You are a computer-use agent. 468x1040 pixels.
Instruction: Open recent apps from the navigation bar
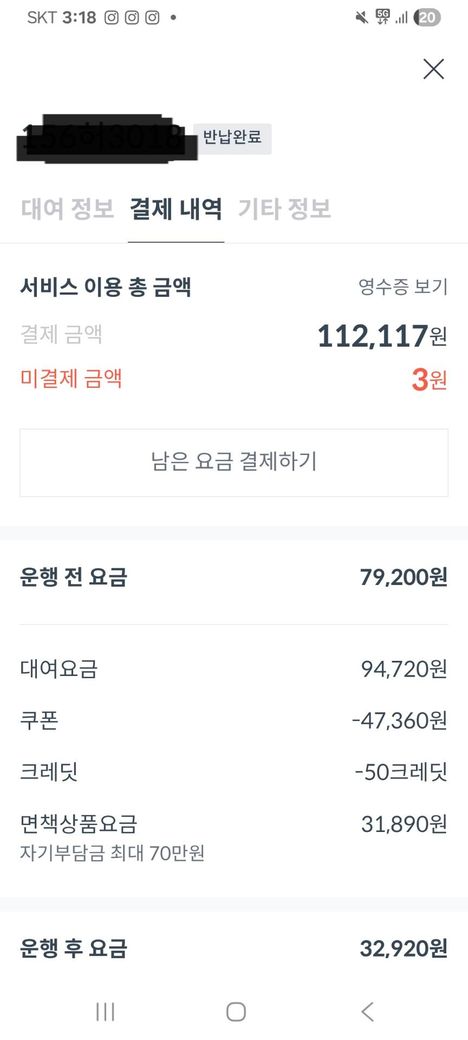(x=105, y=1011)
